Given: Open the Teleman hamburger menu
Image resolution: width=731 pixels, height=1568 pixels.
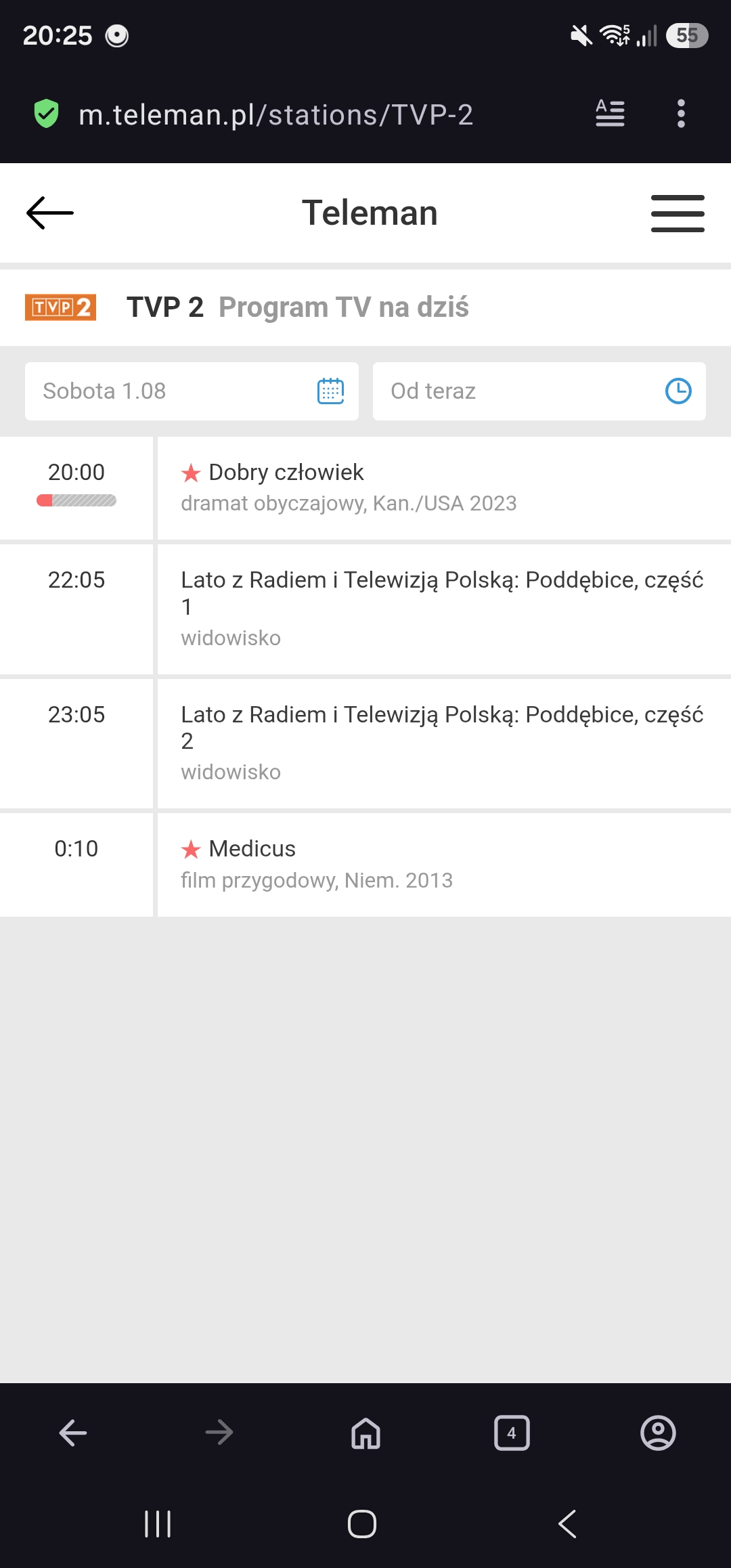Looking at the screenshot, I should click(678, 213).
